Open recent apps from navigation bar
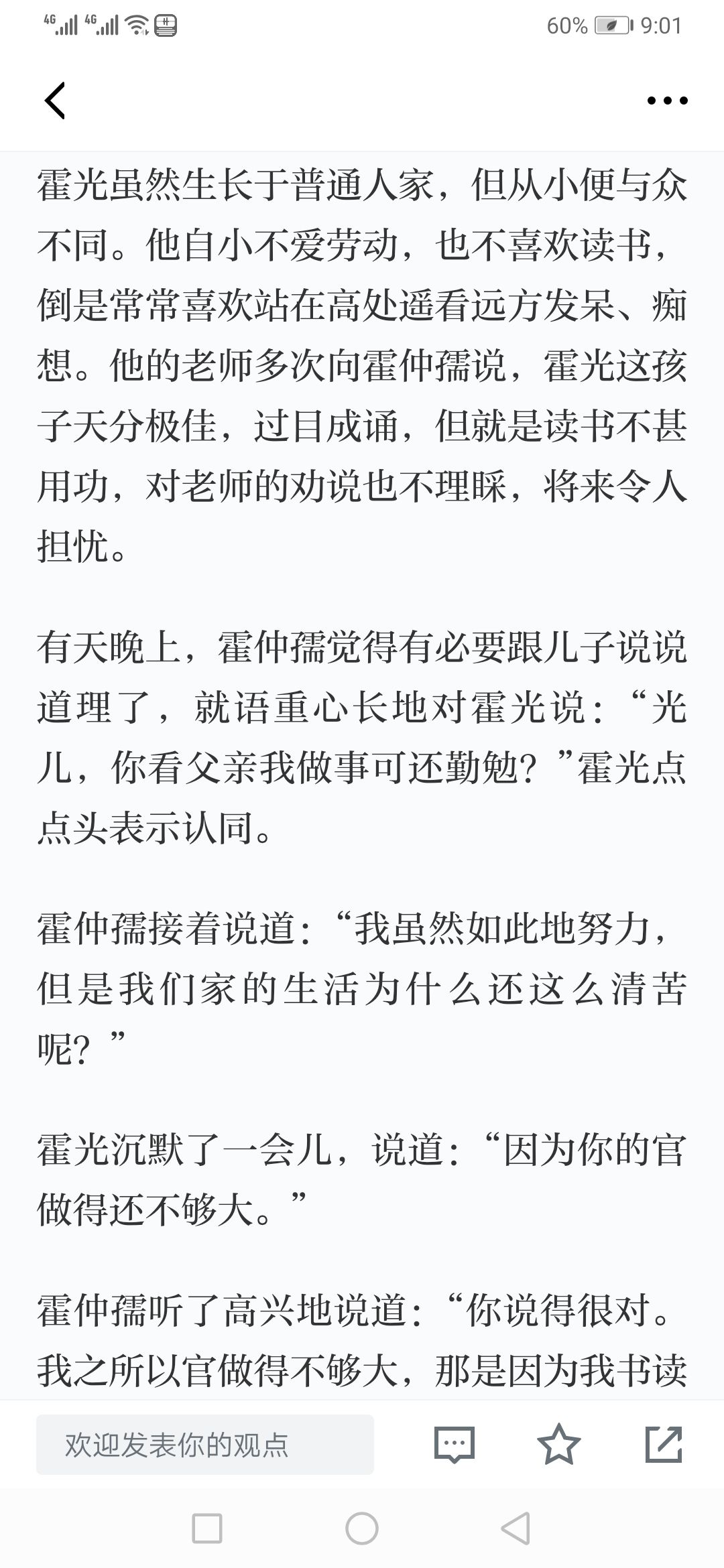Image resolution: width=724 pixels, height=1568 pixels. pyautogui.click(x=207, y=1528)
